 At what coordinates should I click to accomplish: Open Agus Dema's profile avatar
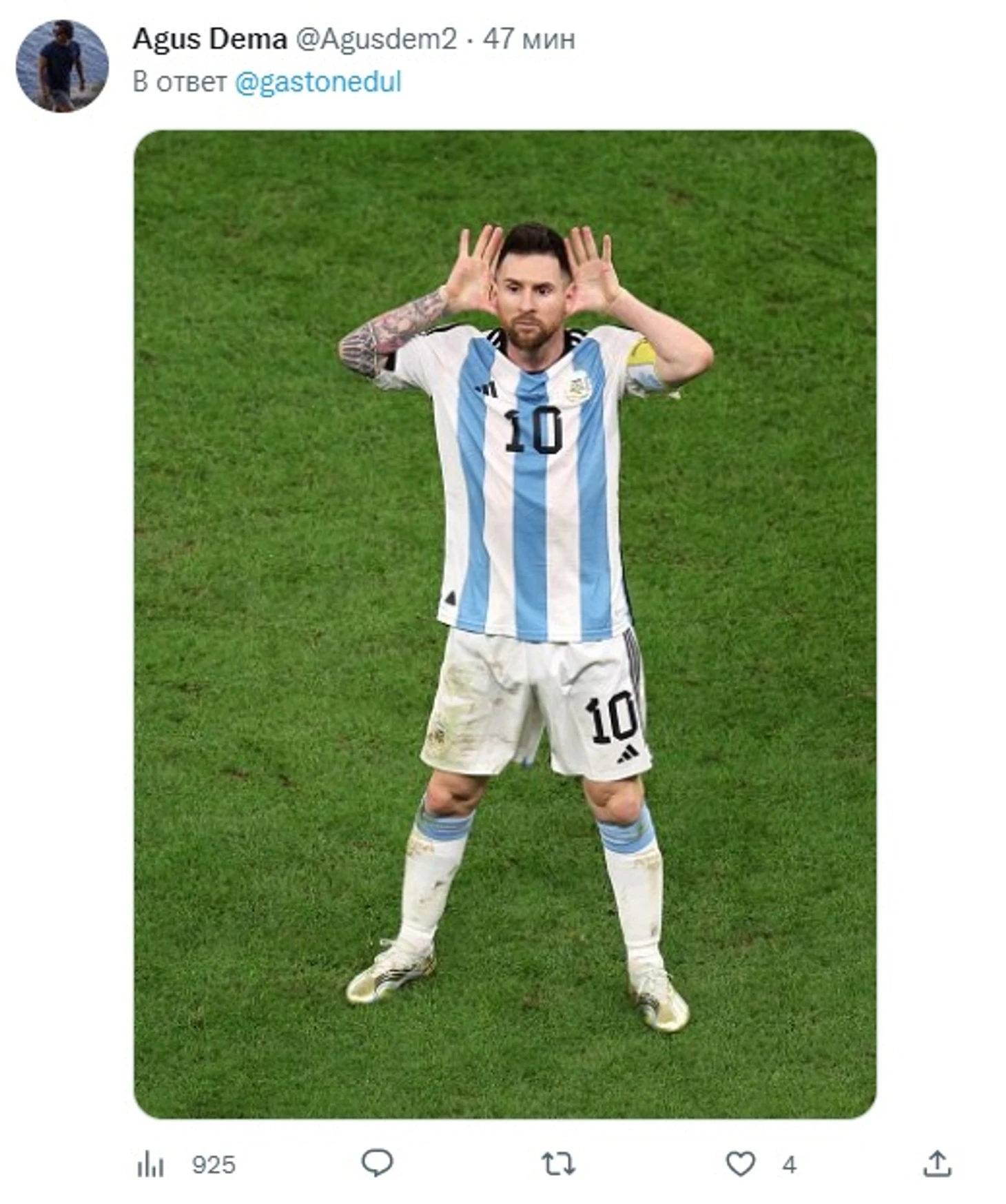(62, 65)
